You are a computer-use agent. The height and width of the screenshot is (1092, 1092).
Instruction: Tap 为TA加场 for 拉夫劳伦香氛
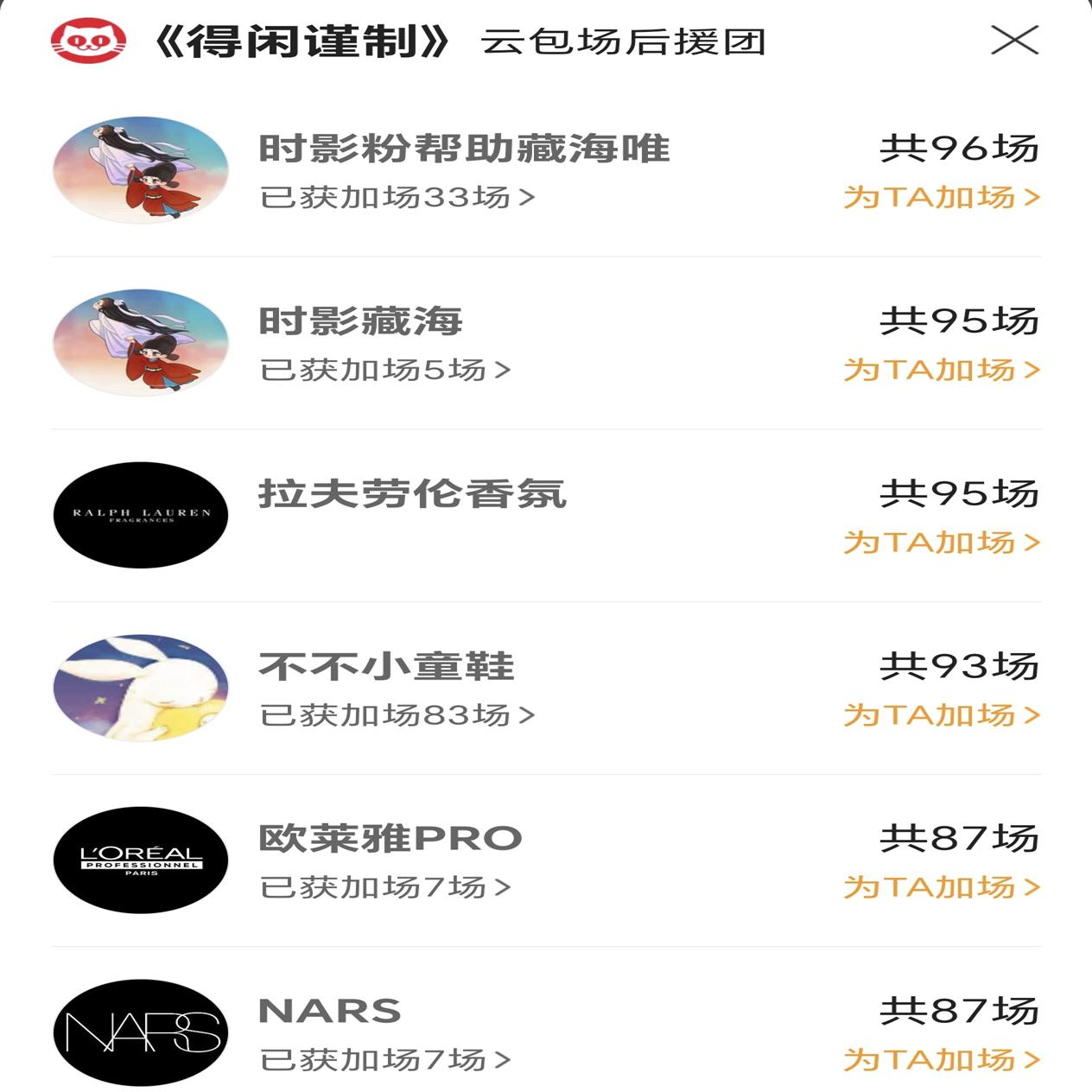pyautogui.click(x=942, y=543)
